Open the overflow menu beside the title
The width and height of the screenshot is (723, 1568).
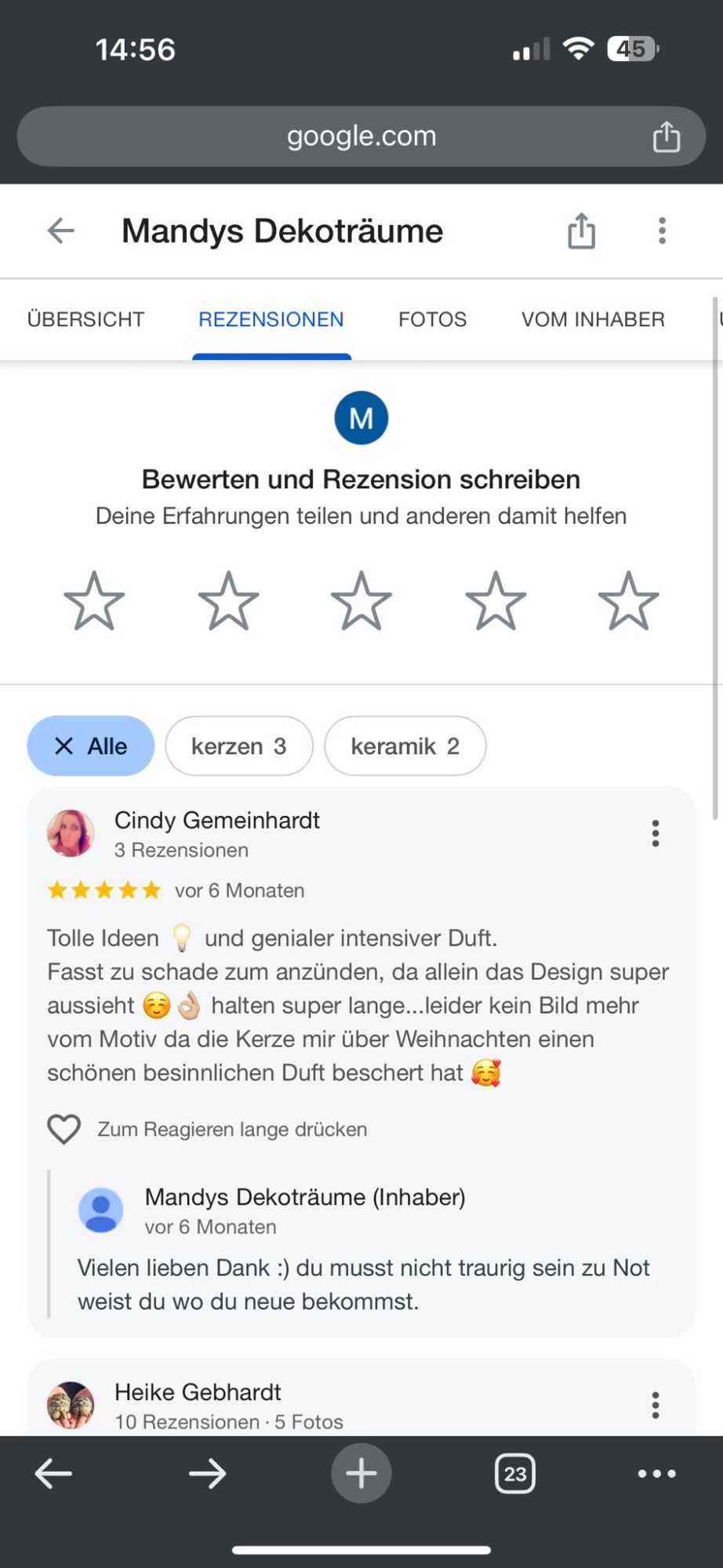(663, 231)
